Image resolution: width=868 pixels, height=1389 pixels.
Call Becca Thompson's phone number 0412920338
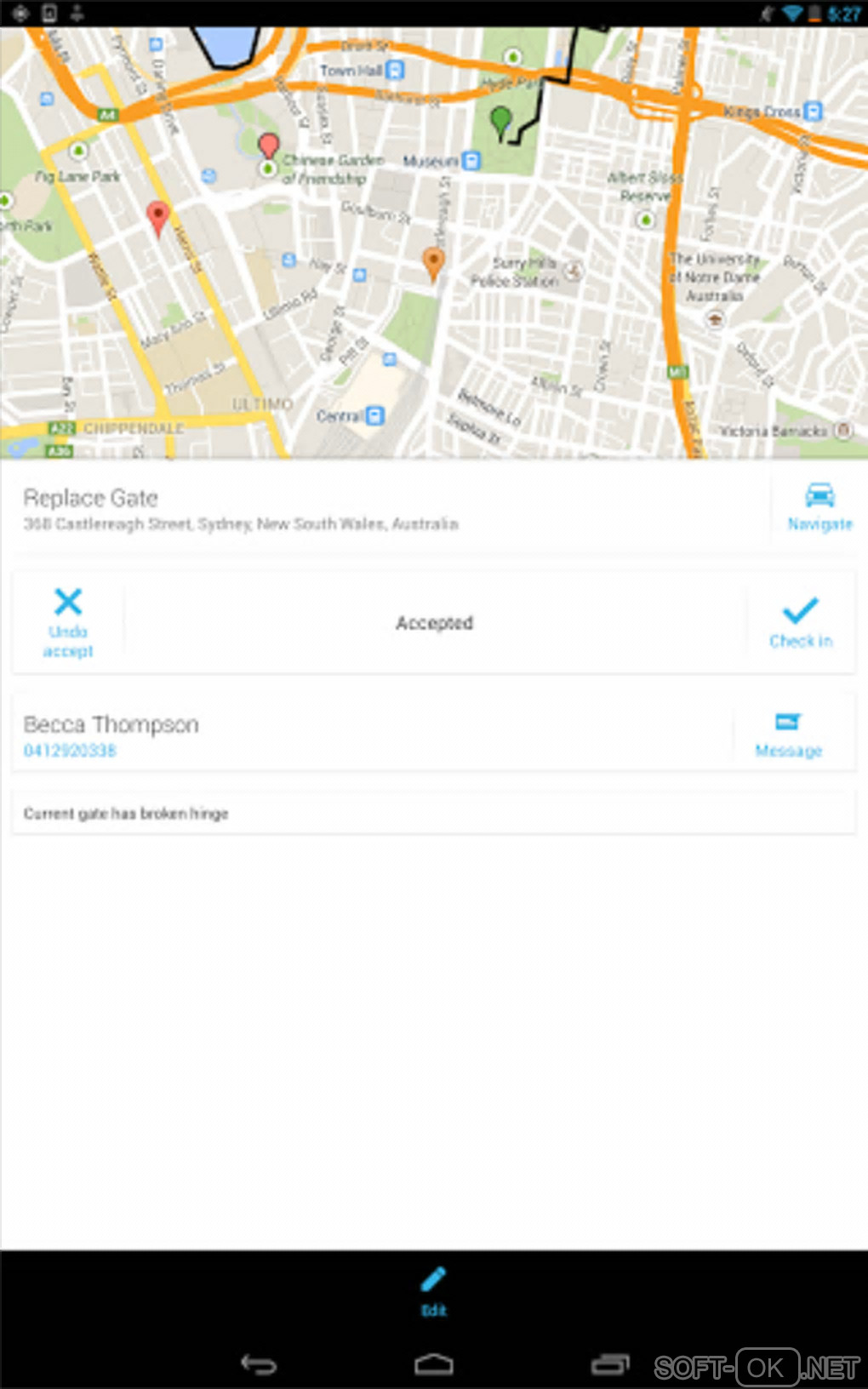70,751
